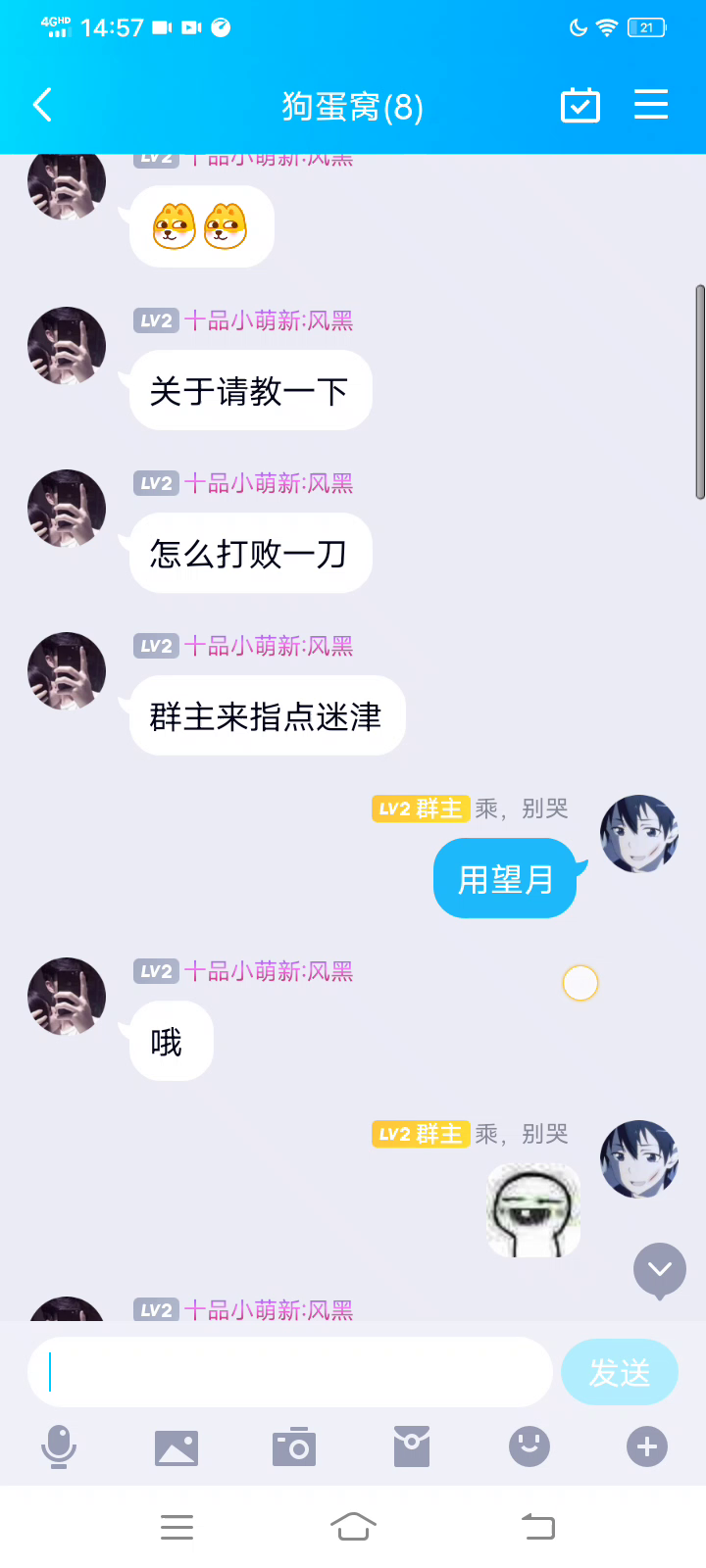
Task: View group owner's avatar beside 用望月
Action: point(639,834)
